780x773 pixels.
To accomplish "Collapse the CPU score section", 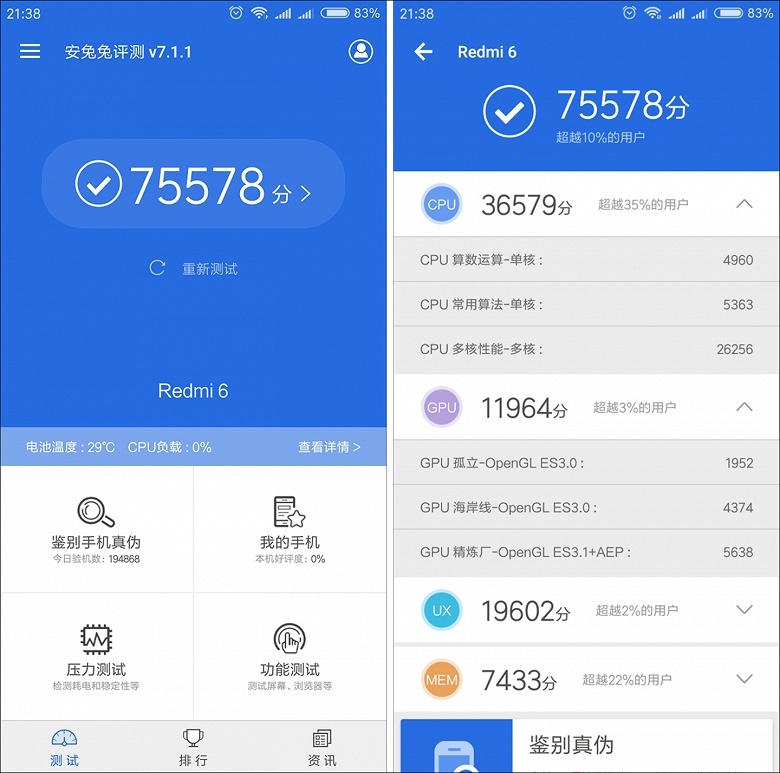I will click(743, 204).
